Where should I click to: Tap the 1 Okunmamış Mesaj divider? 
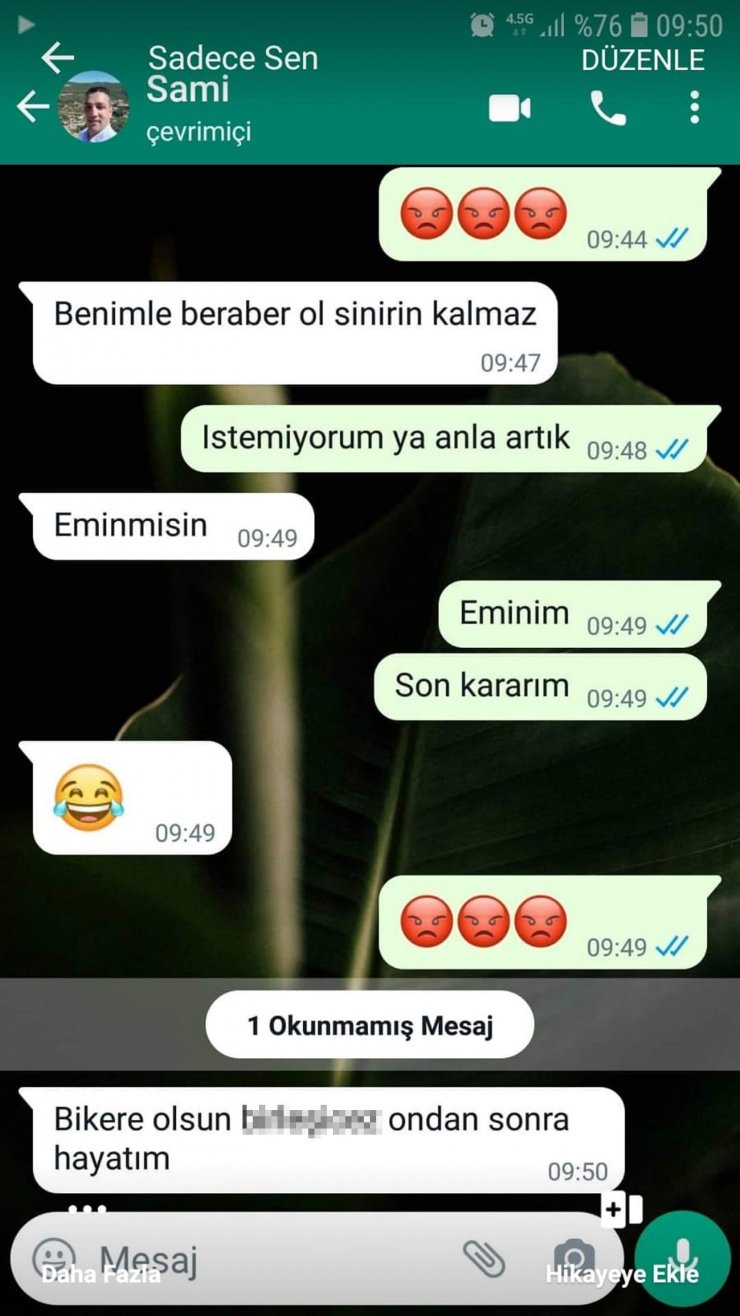pyautogui.click(x=369, y=1025)
